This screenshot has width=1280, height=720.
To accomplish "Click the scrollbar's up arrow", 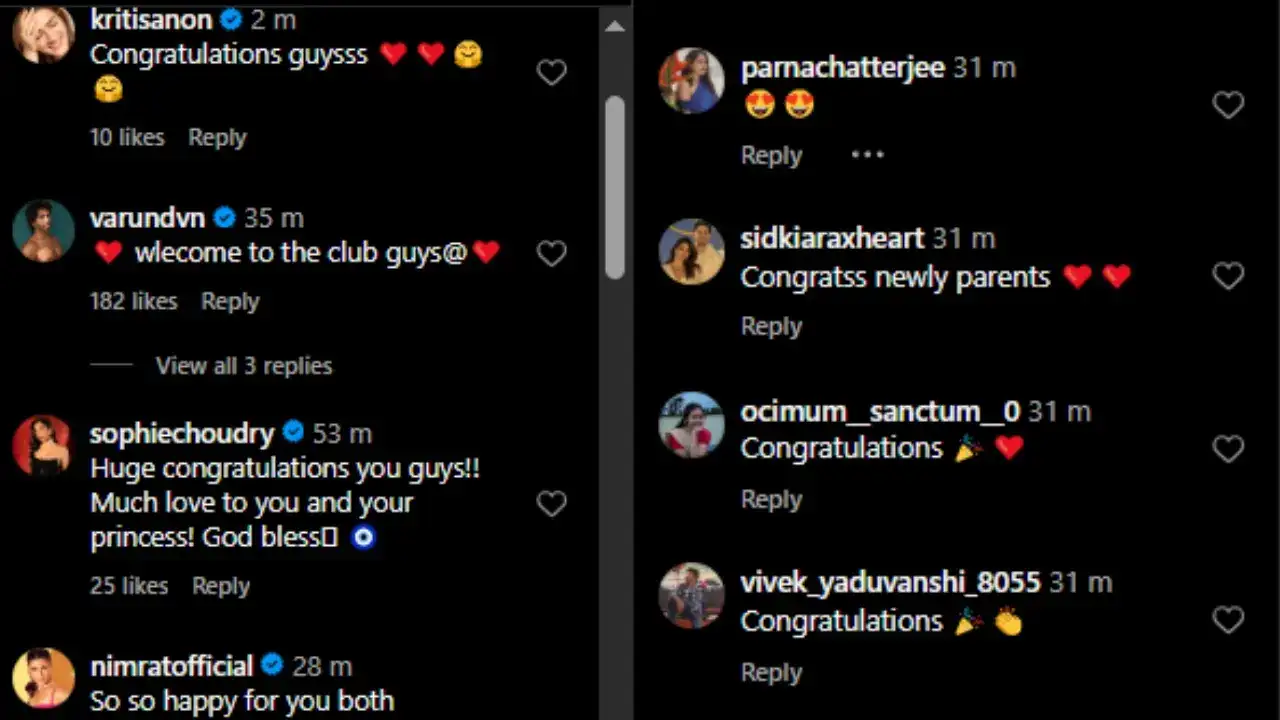I will 615,25.
